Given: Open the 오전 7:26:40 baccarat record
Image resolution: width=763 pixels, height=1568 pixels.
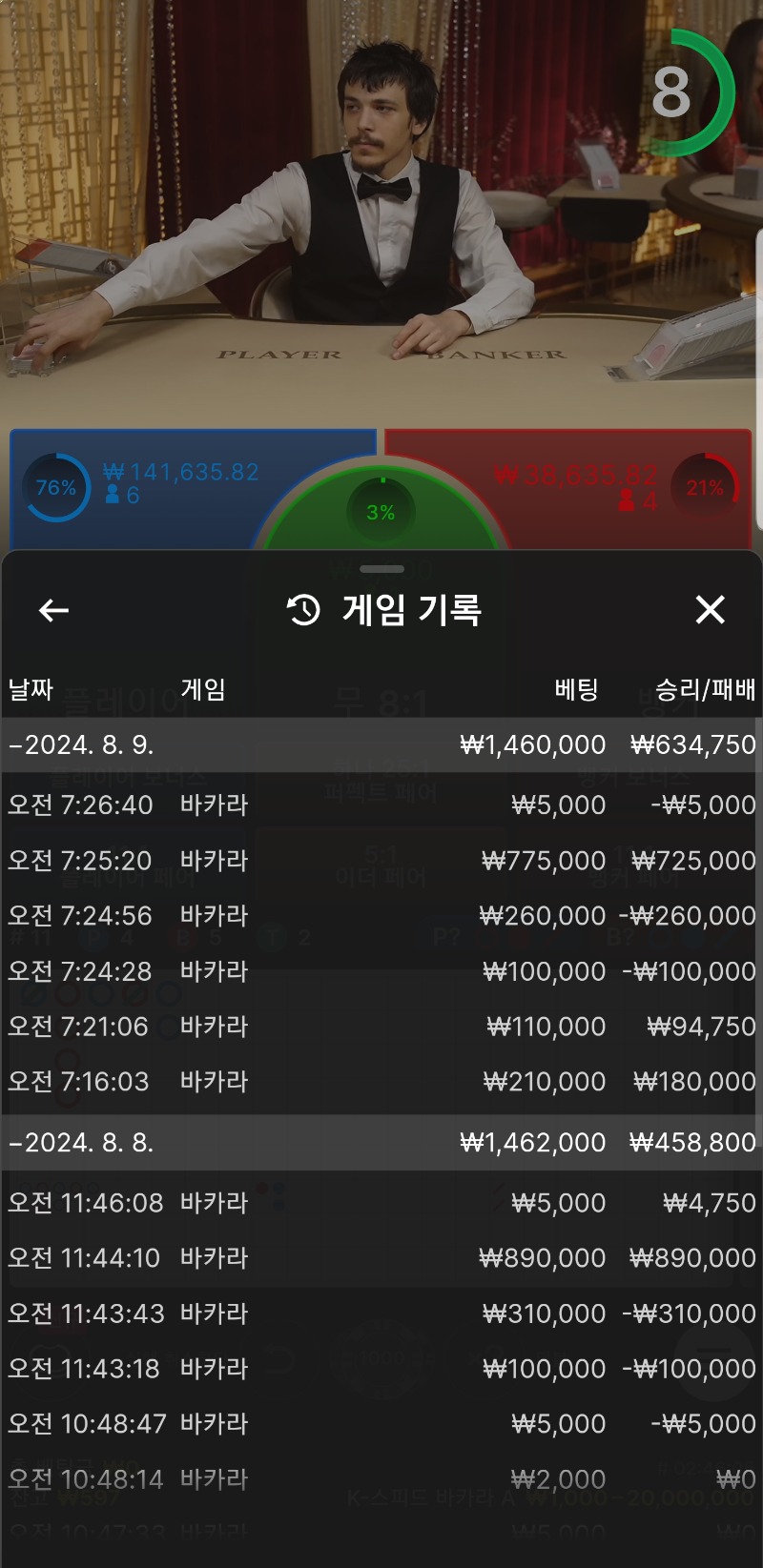Looking at the screenshot, I should pyautogui.click(x=381, y=804).
